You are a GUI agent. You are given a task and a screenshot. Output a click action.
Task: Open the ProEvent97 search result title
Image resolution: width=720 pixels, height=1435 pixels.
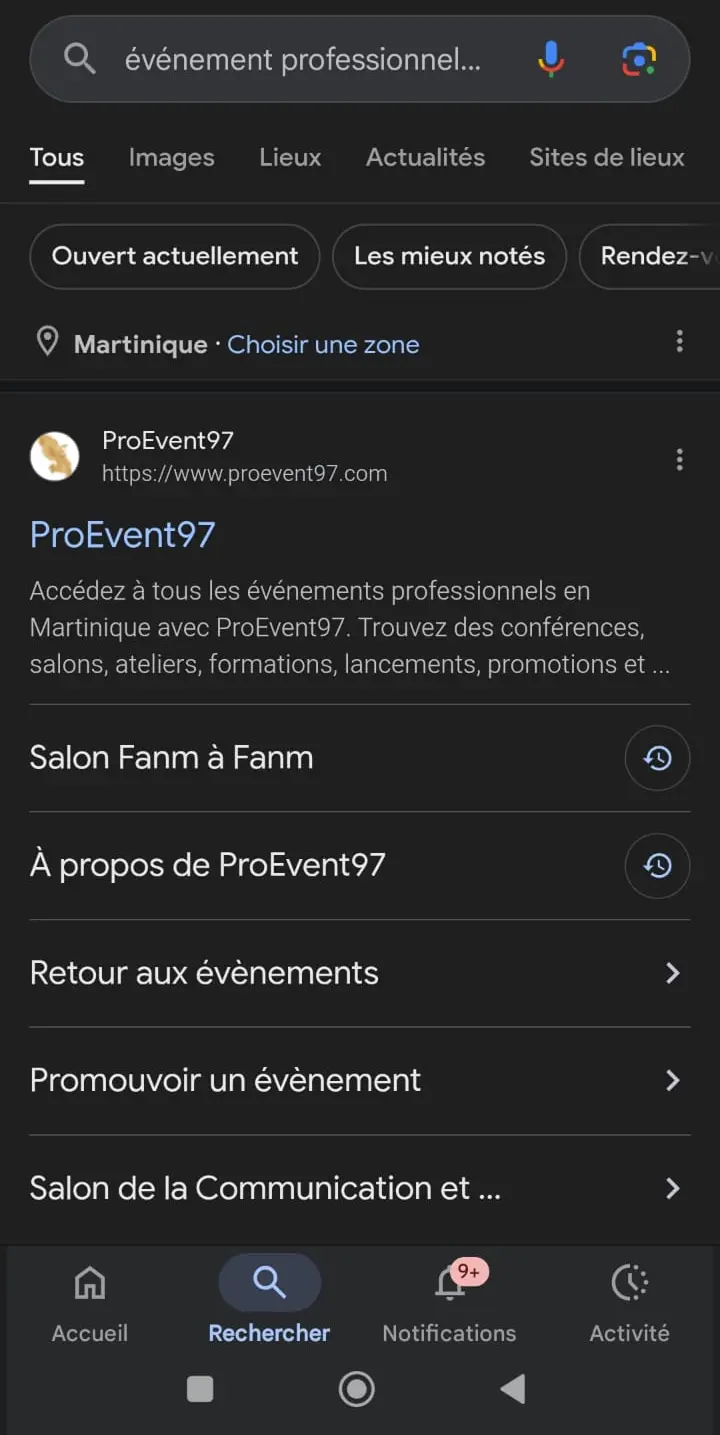click(x=122, y=535)
